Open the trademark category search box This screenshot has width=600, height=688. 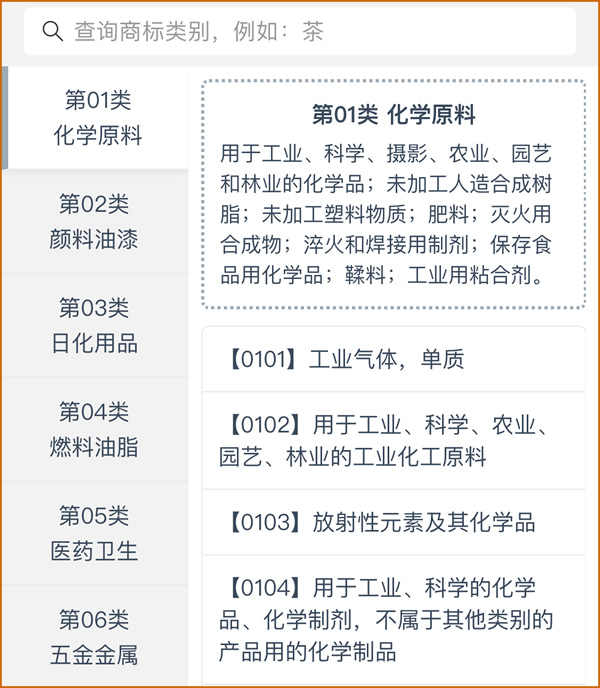coord(300,31)
